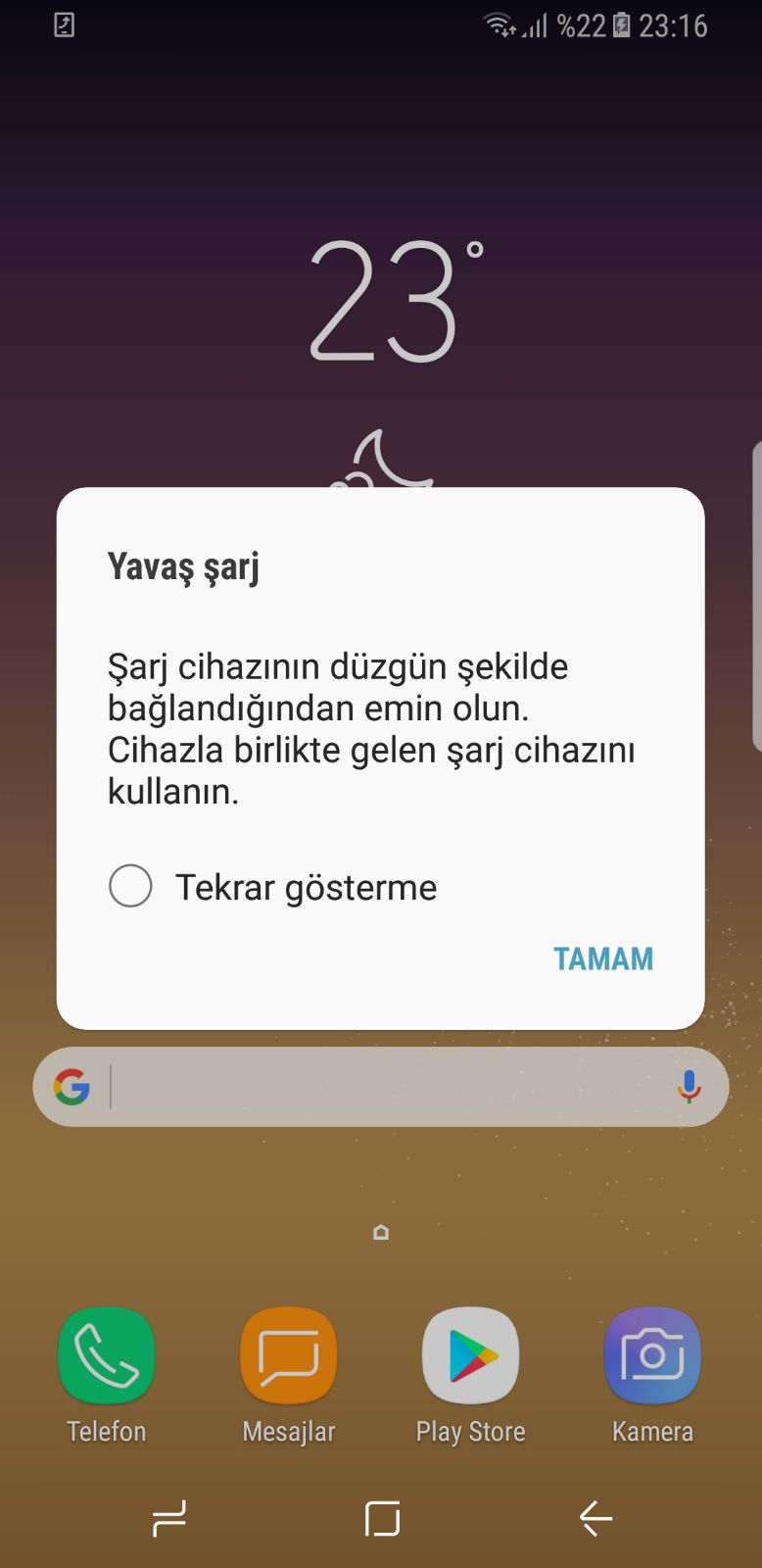Screen dimensions: 762x1568
Task: Open Play Store
Action: point(470,1356)
